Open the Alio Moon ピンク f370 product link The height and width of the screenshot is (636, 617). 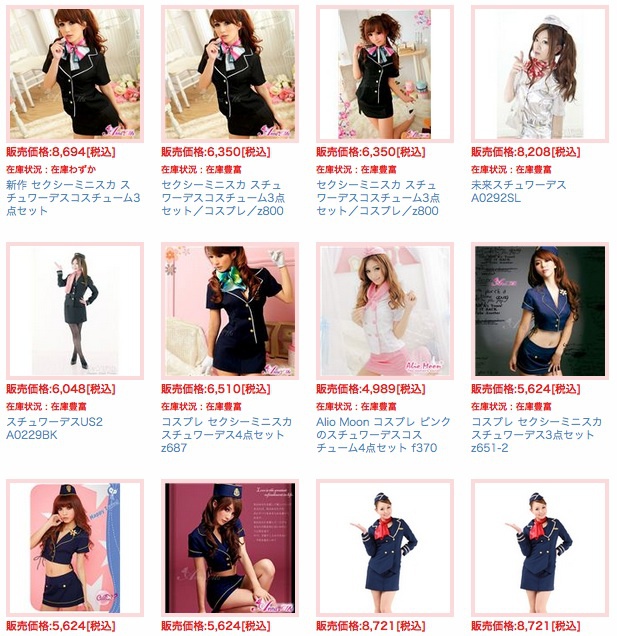point(383,436)
